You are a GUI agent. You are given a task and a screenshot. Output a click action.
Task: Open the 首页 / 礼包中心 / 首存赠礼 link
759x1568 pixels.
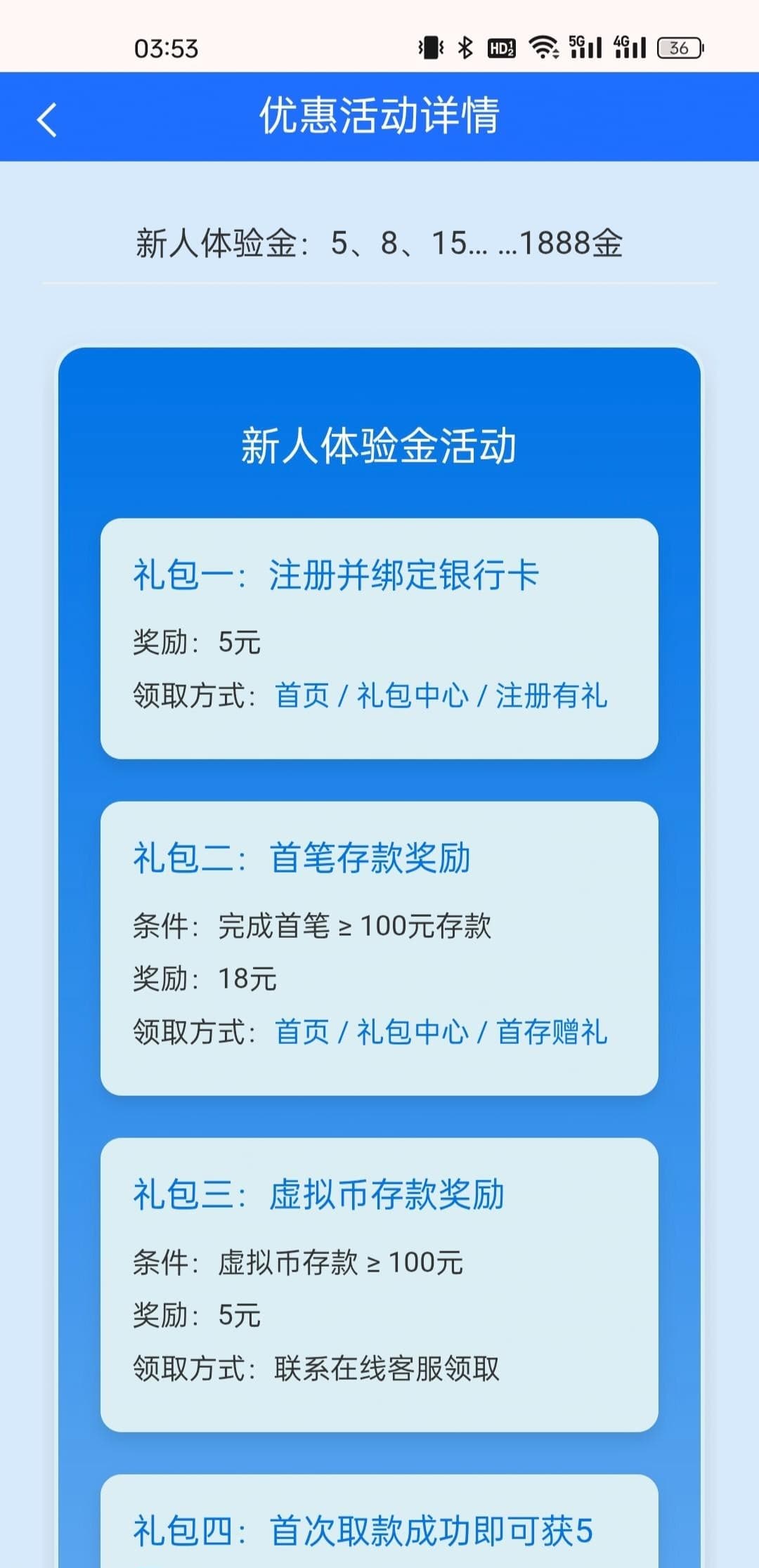coord(441,1032)
